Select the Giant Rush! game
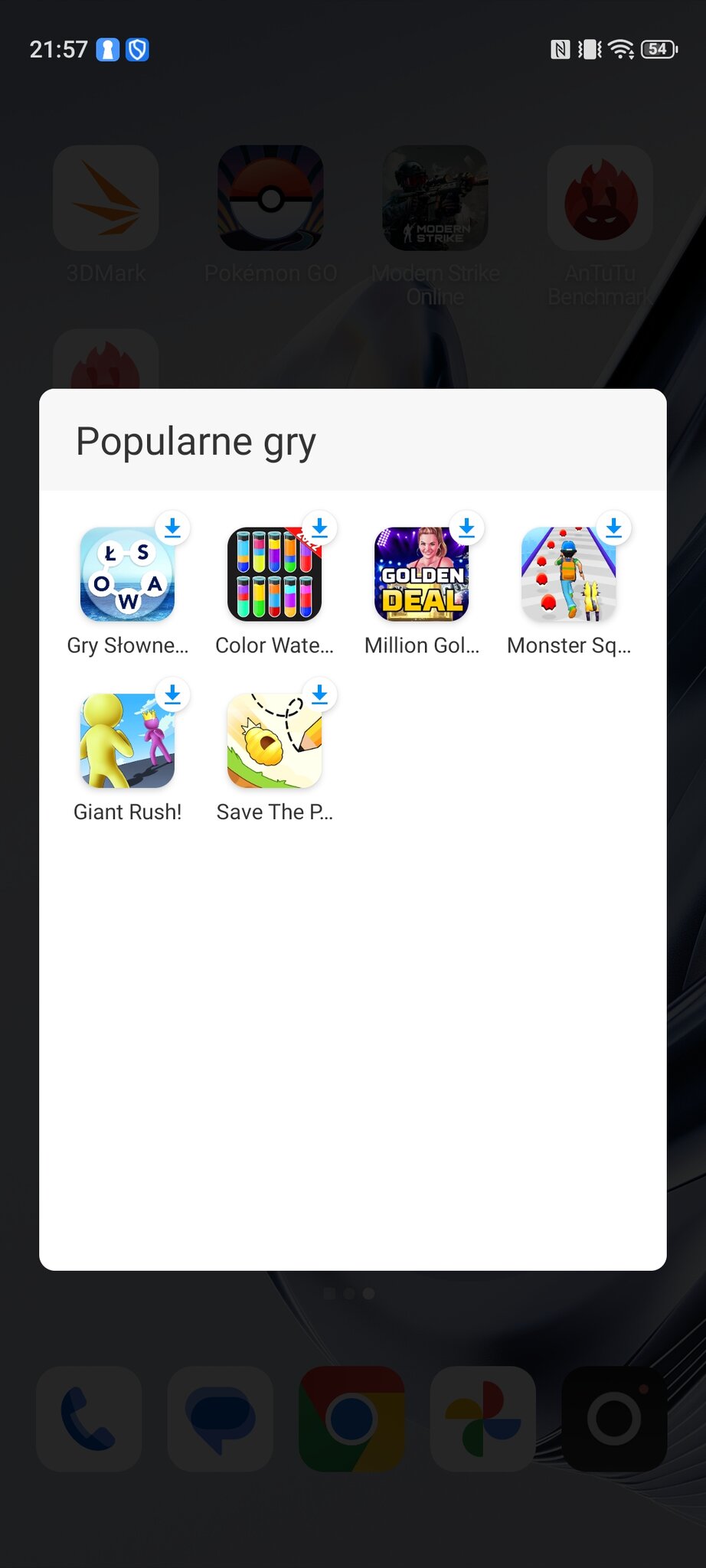This screenshot has width=706, height=1568. click(127, 740)
